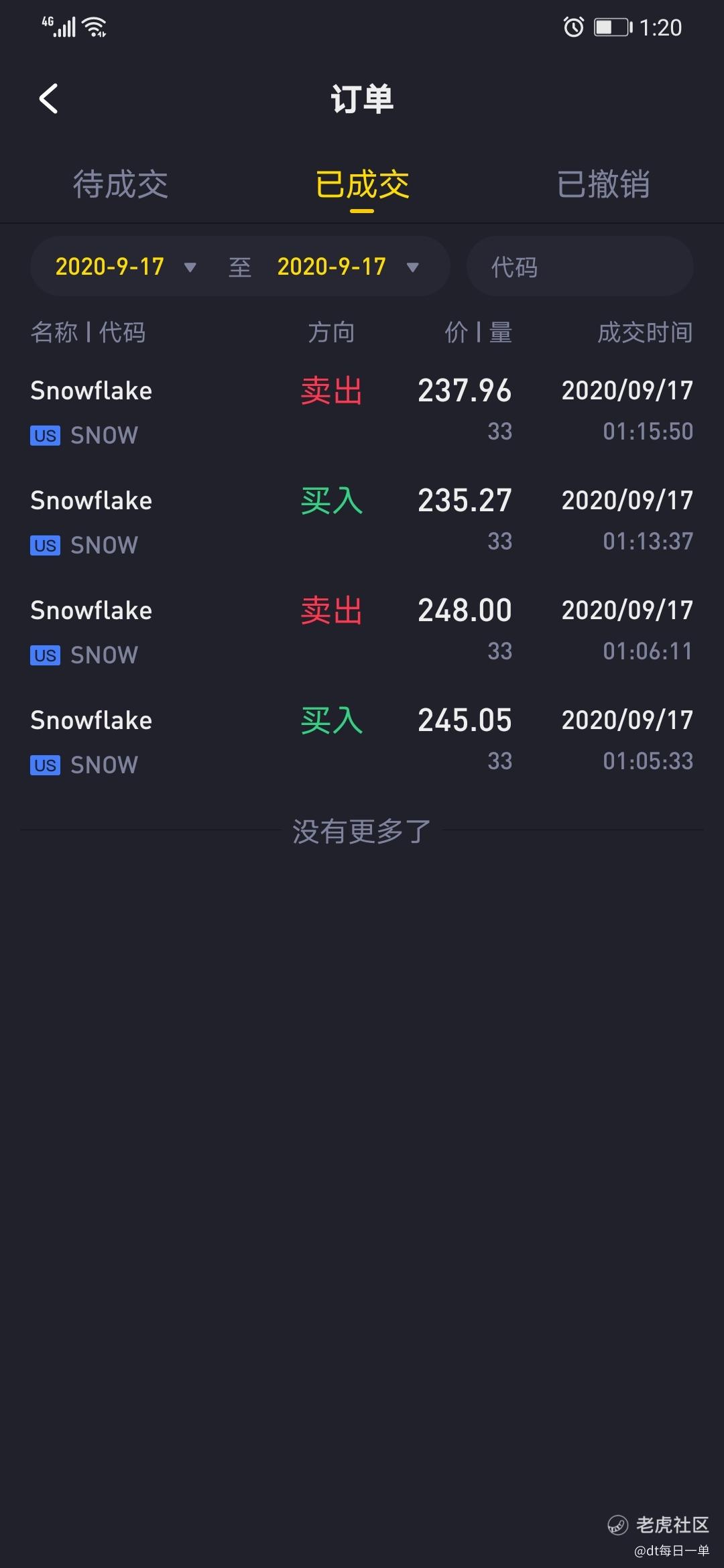
Task: Tap the 代码 search field
Action: [579, 267]
